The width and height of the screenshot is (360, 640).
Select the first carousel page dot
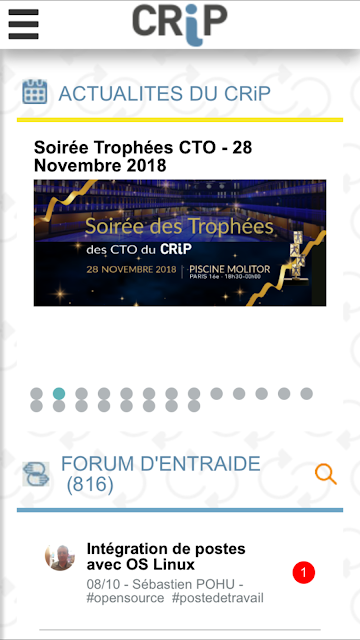pyautogui.click(x=36, y=394)
